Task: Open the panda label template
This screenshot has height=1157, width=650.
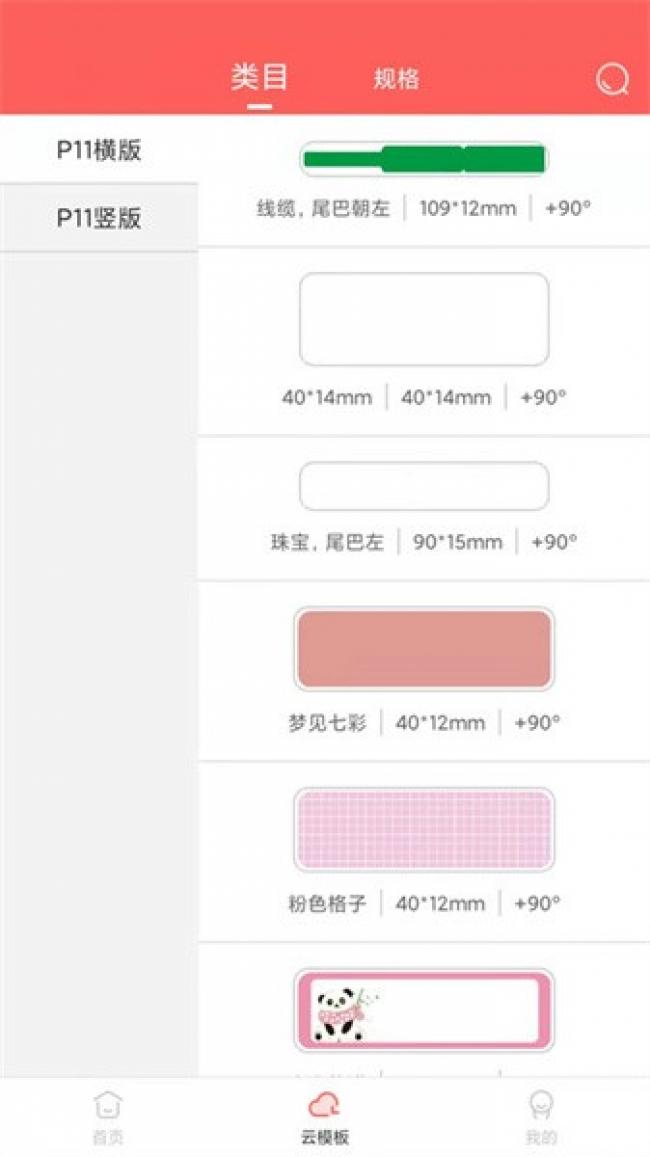Action: 424,1010
